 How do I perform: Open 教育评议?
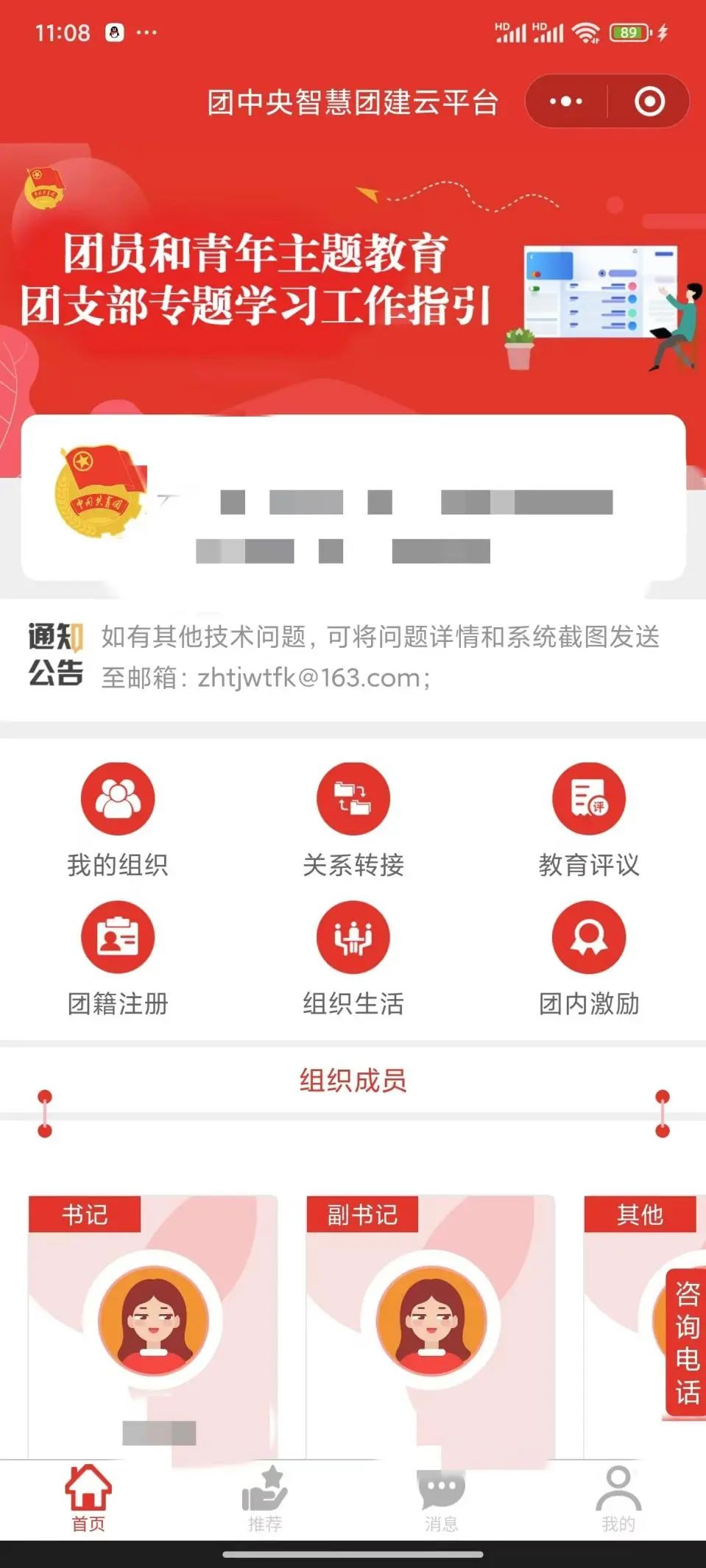pos(589,819)
